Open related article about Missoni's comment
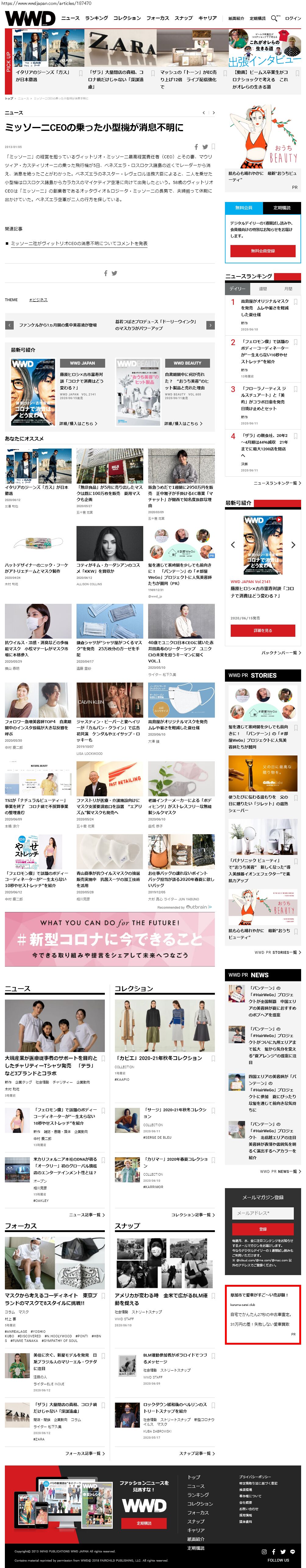The height and width of the screenshot is (1568, 306). (79, 243)
